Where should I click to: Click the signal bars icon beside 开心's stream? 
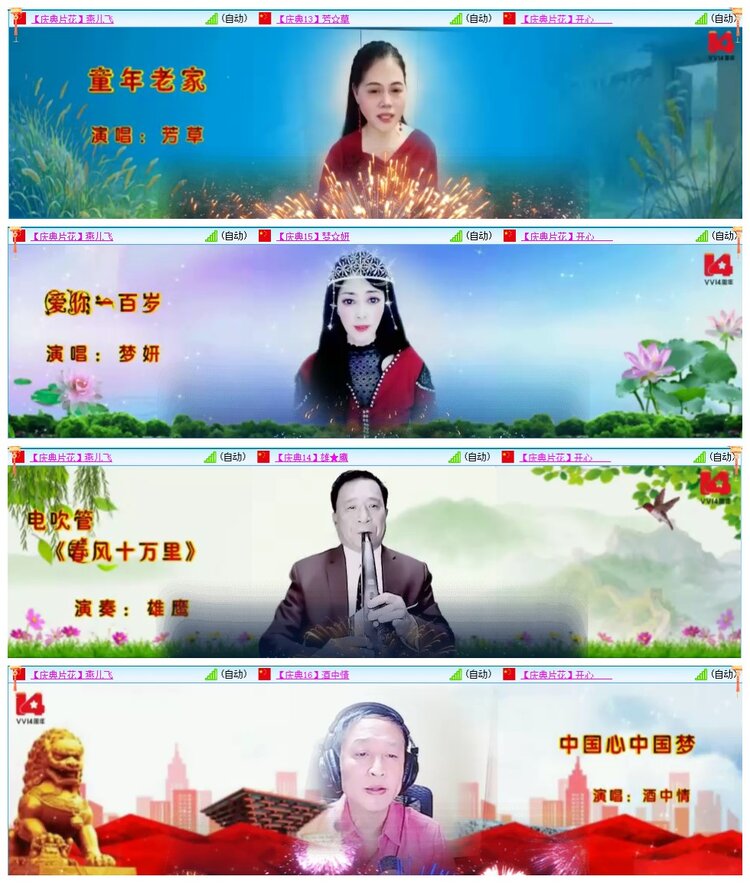coord(700,16)
